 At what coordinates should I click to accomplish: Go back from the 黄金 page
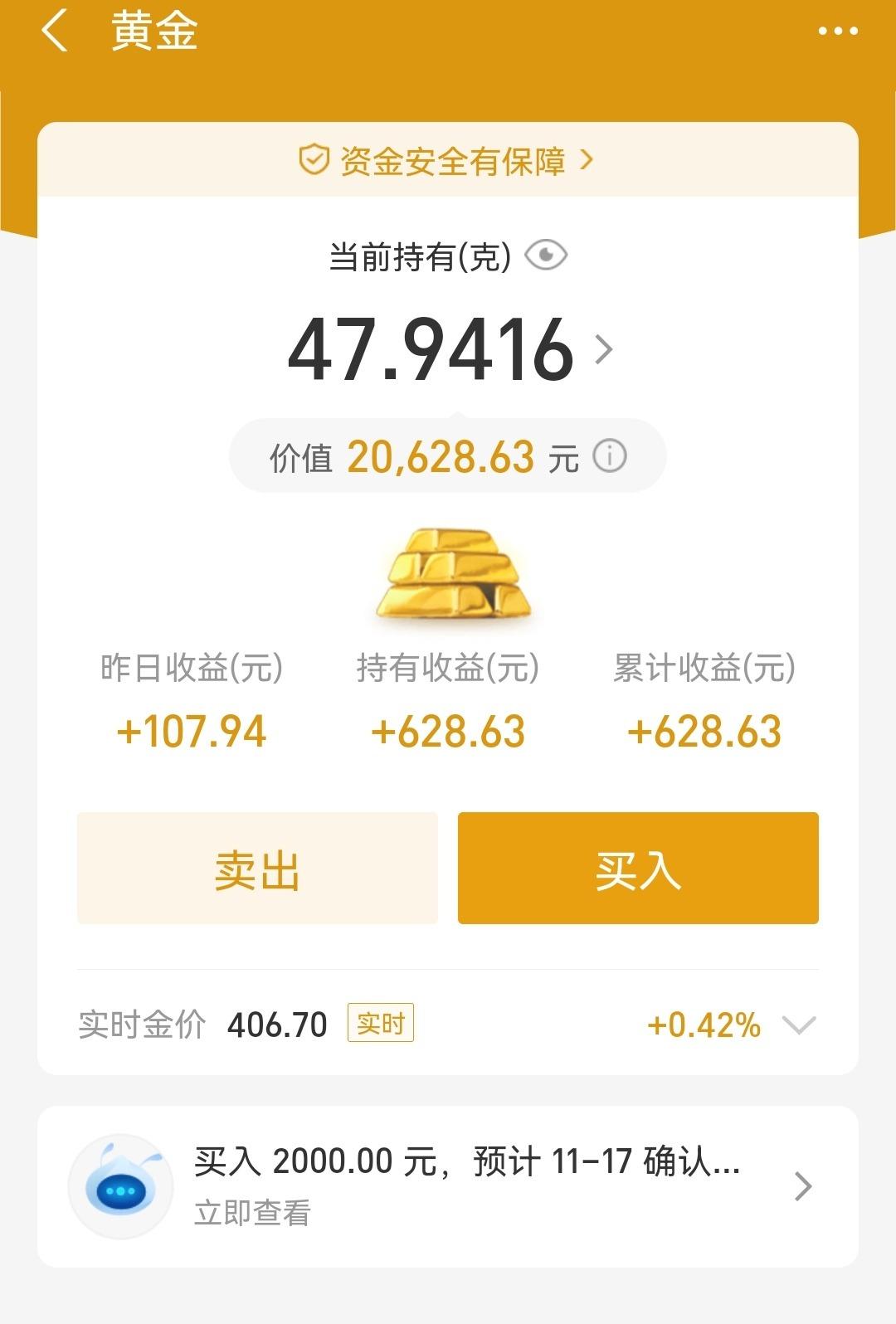(54, 32)
